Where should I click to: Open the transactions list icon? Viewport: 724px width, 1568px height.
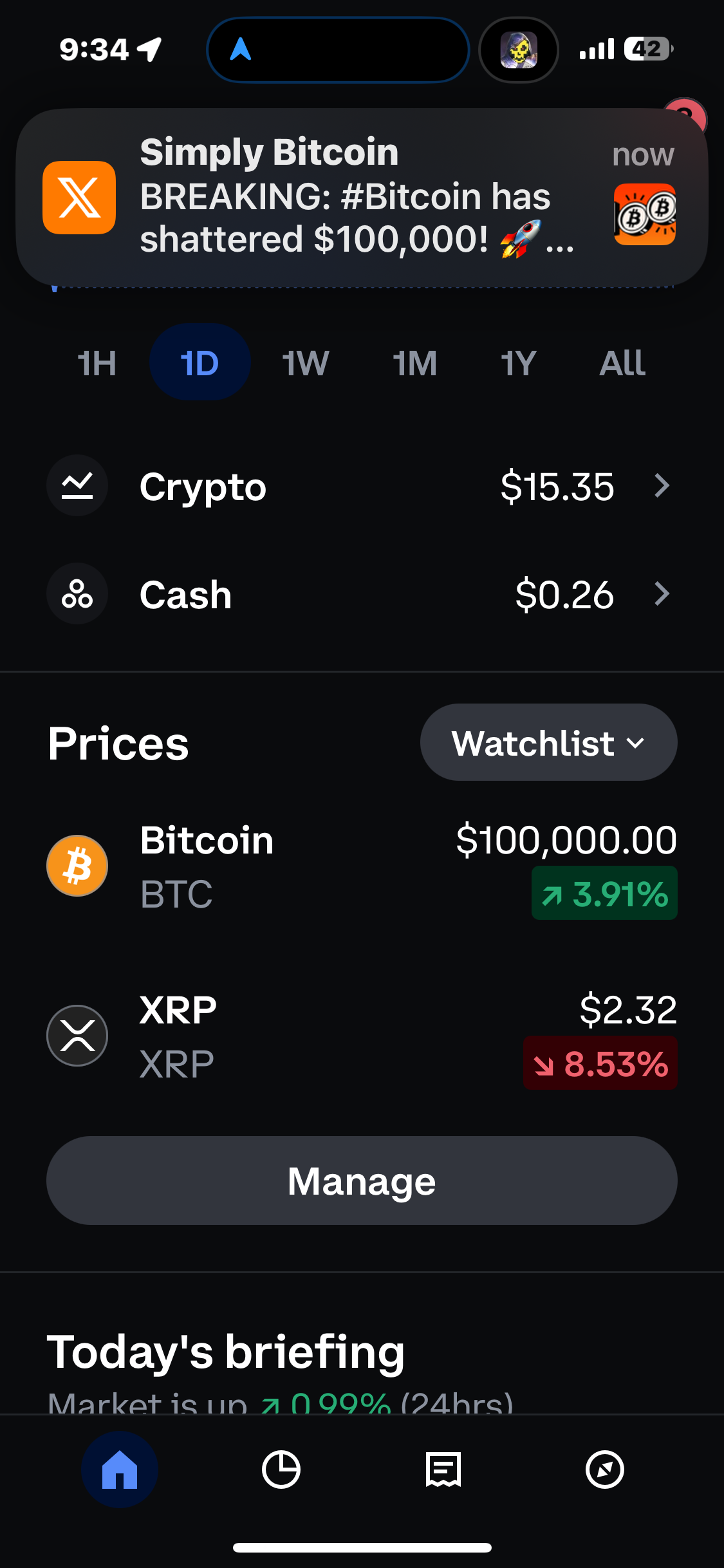coord(442,1468)
